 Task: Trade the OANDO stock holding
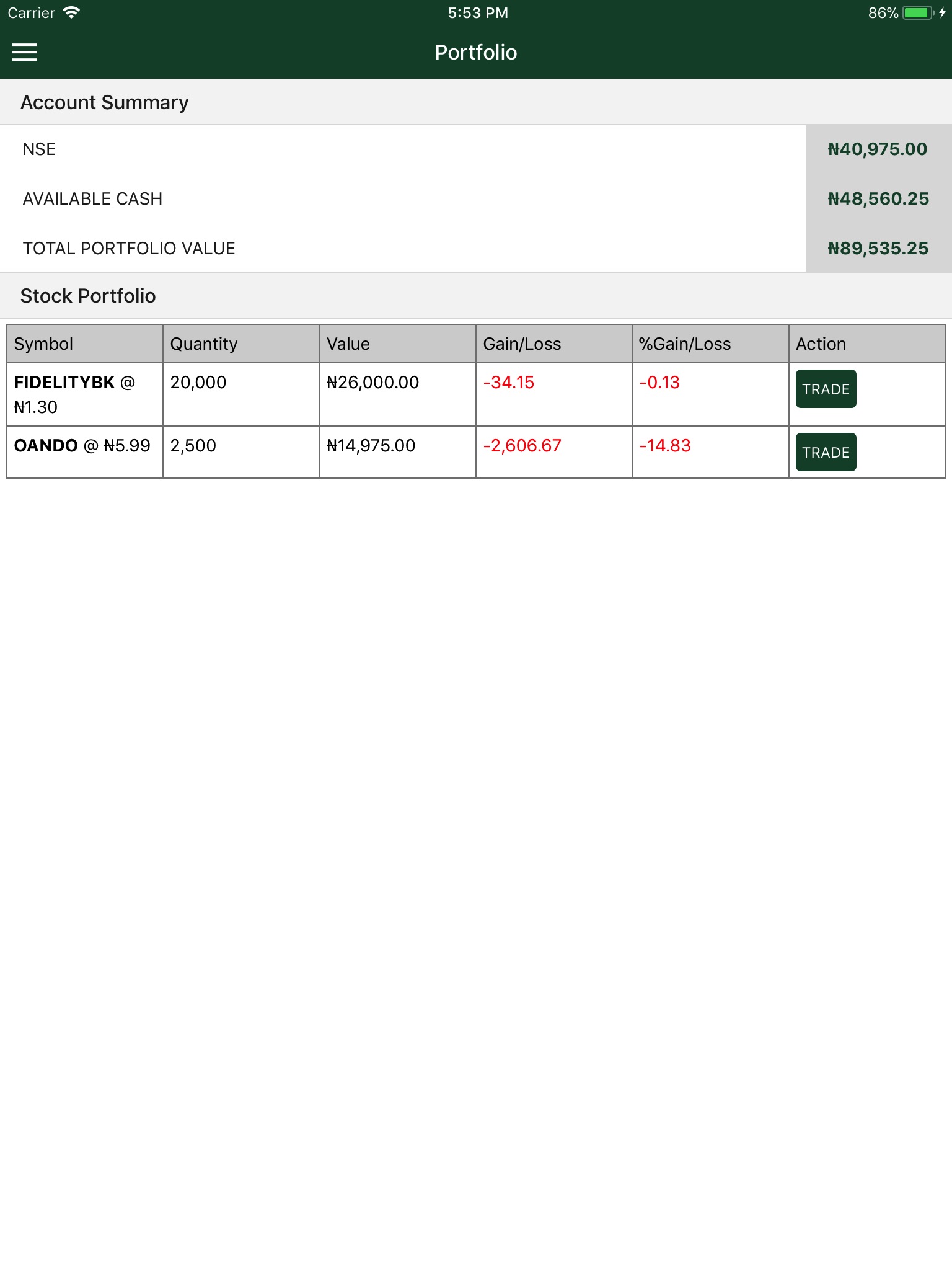[x=826, y=453]
